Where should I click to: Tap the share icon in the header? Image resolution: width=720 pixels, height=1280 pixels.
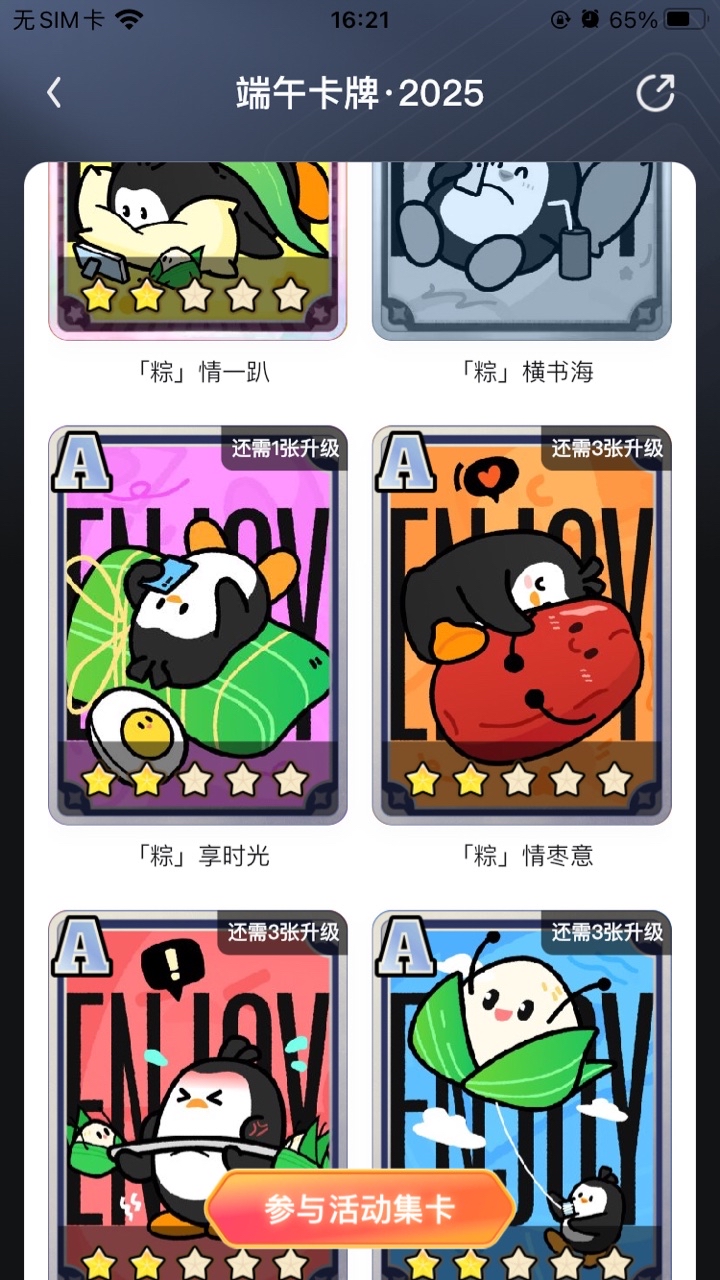pos(656,93)
